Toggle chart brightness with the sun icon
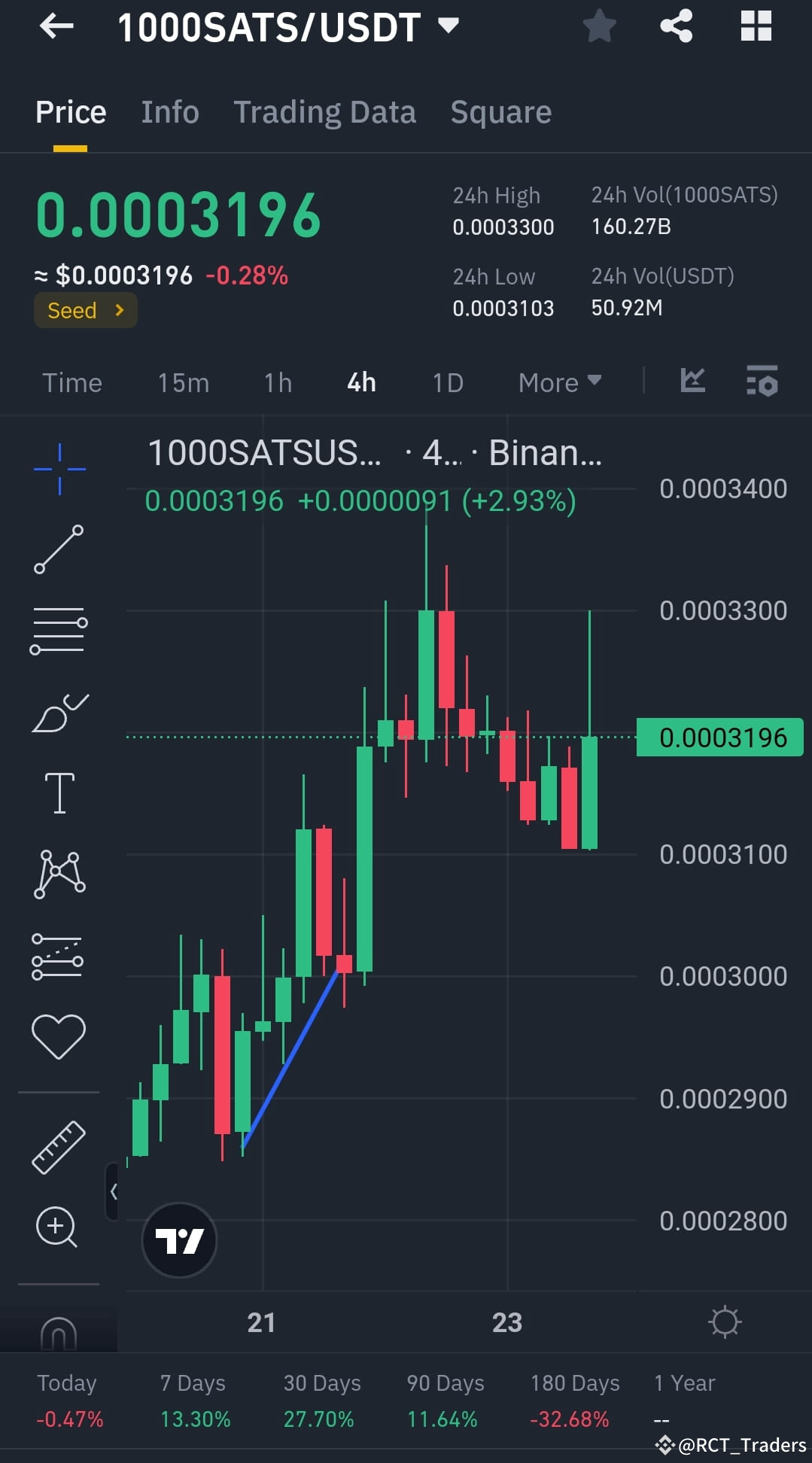This screenshot has width=812, height=1463. [x=724, y=1322]
